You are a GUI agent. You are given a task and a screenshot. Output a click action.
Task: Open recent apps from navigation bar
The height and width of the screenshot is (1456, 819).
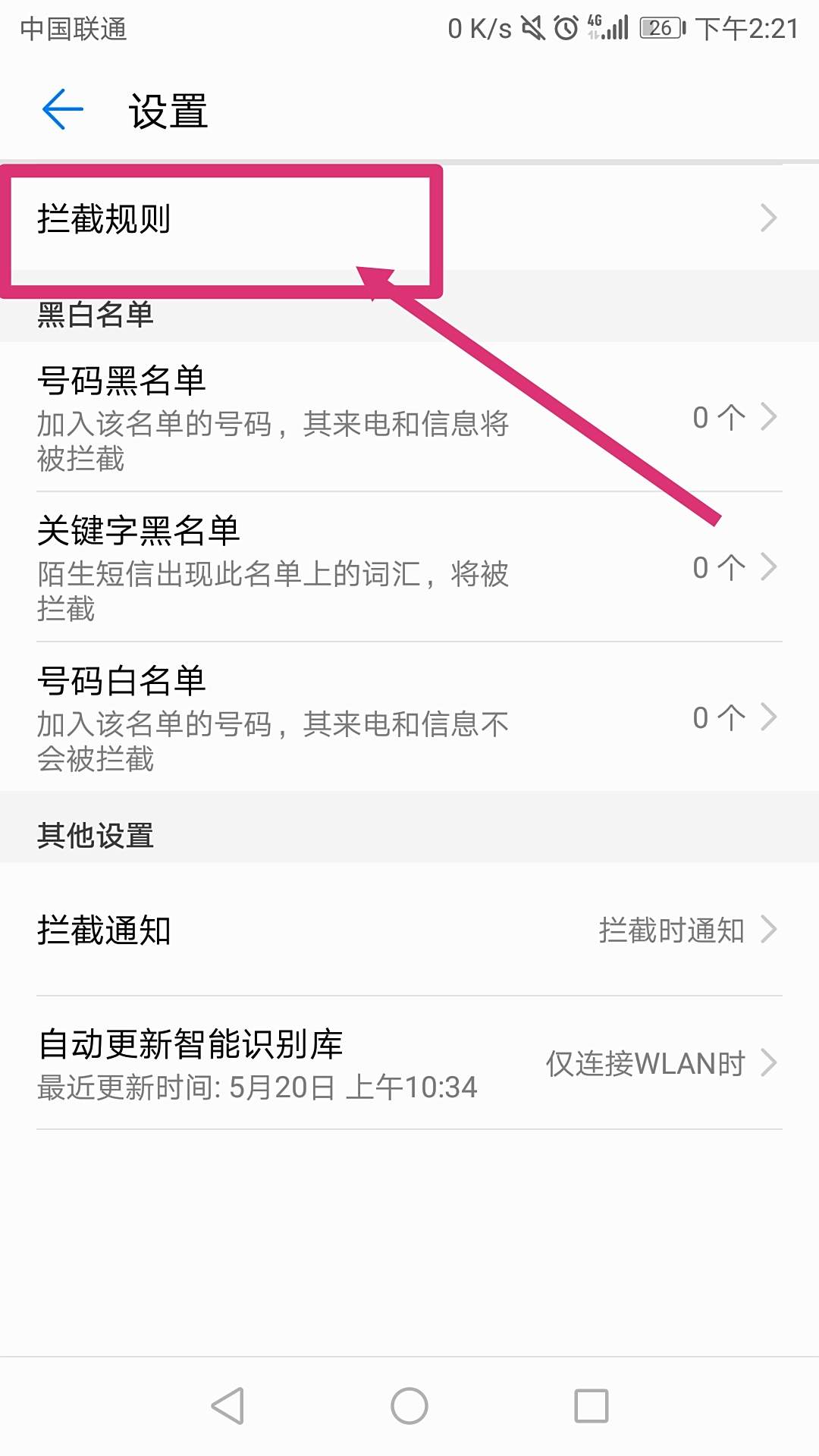click(591, 1407)
